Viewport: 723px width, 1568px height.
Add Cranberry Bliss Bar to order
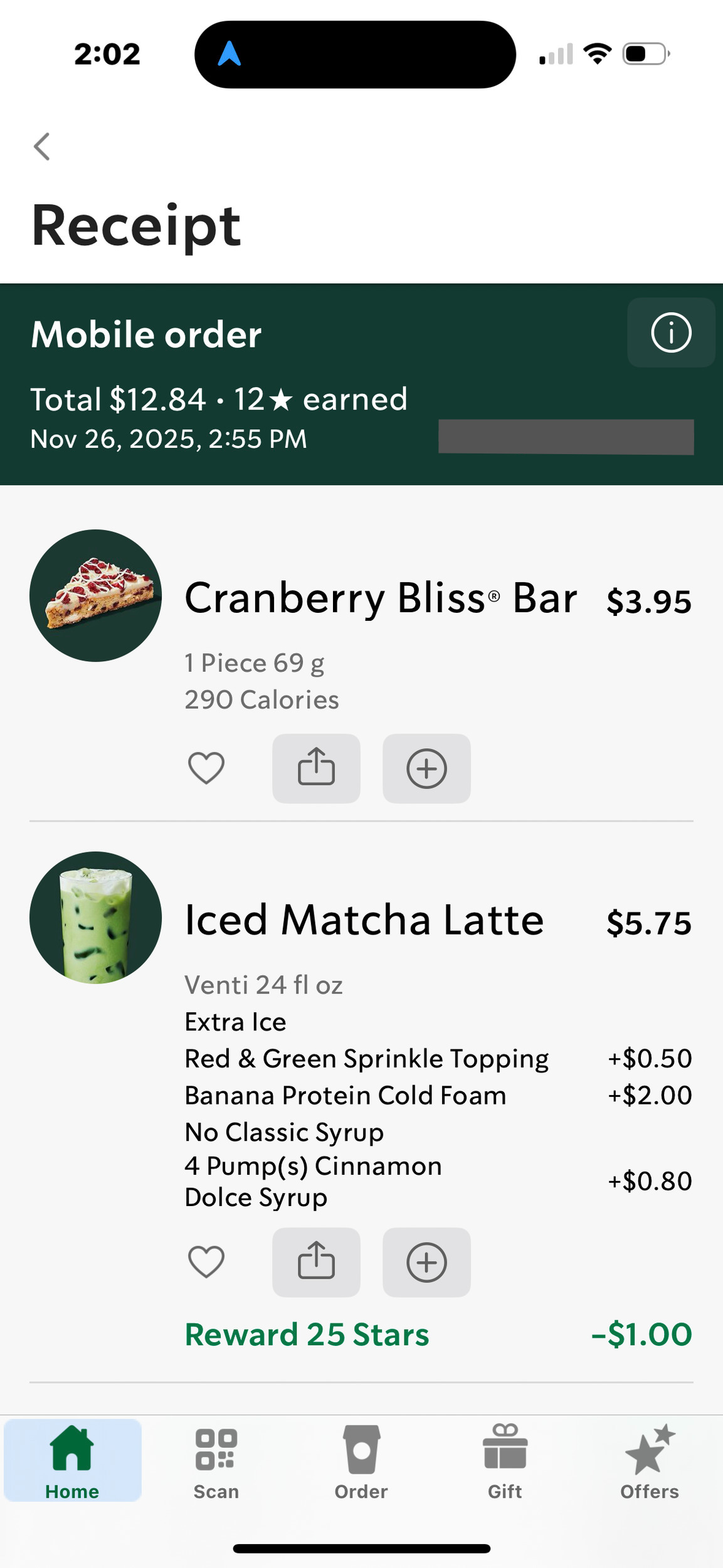426,768
